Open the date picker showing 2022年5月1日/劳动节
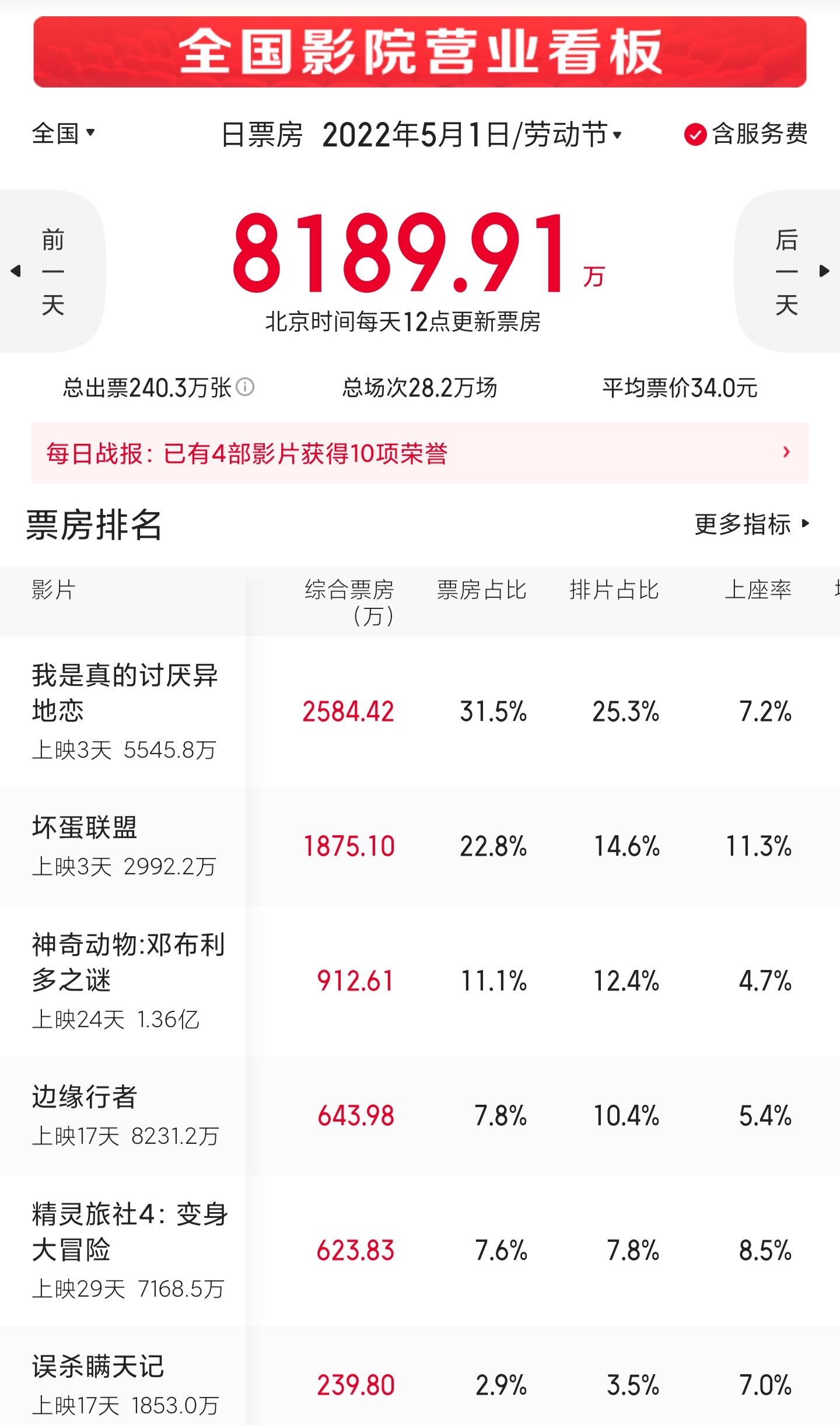840x1425 pixels. pyautogui.click(x=472, y=135)
